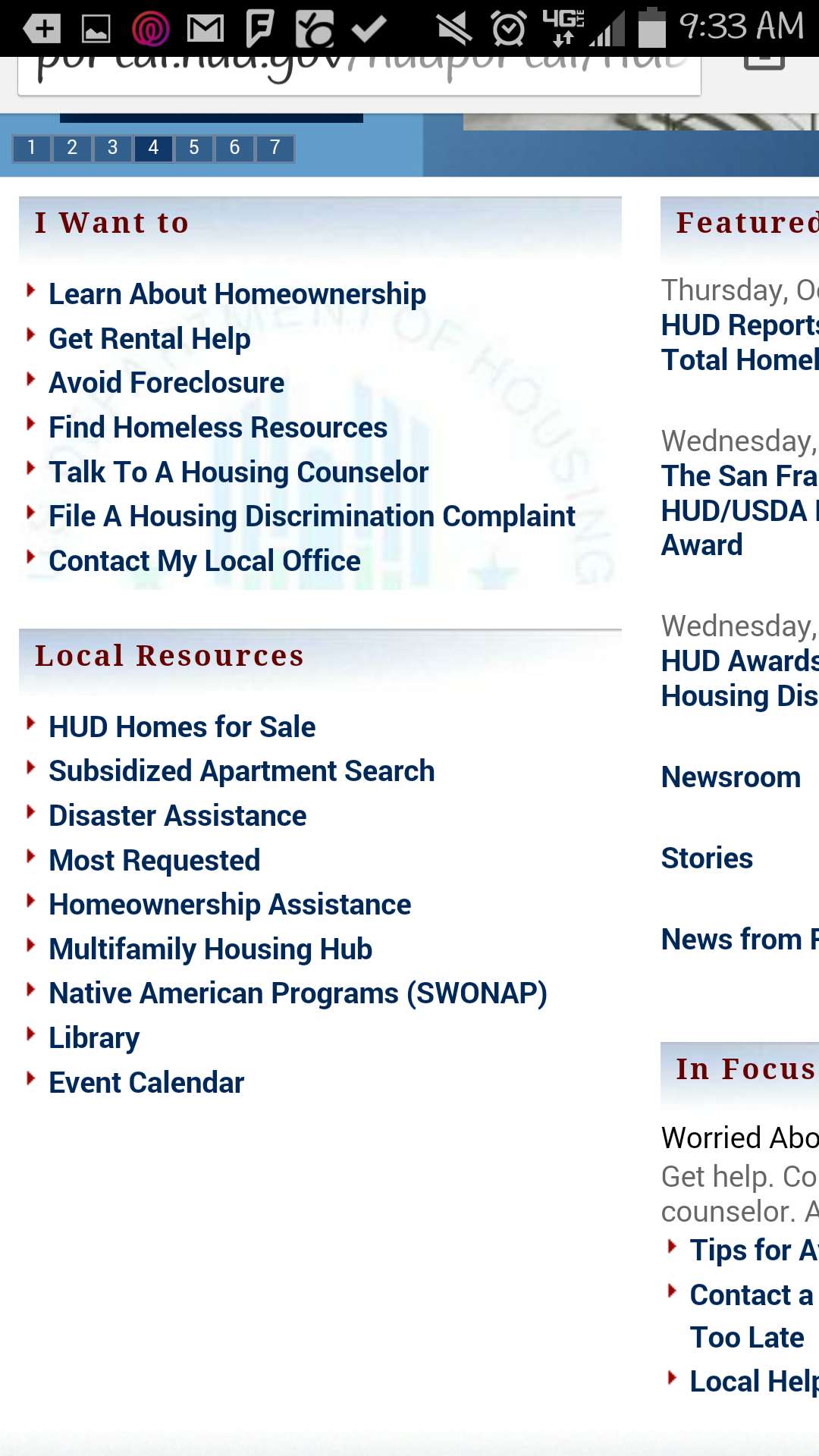819x1456 pixels.
Task: Open Subsidized Apartment Search
Action: point(241,771)
